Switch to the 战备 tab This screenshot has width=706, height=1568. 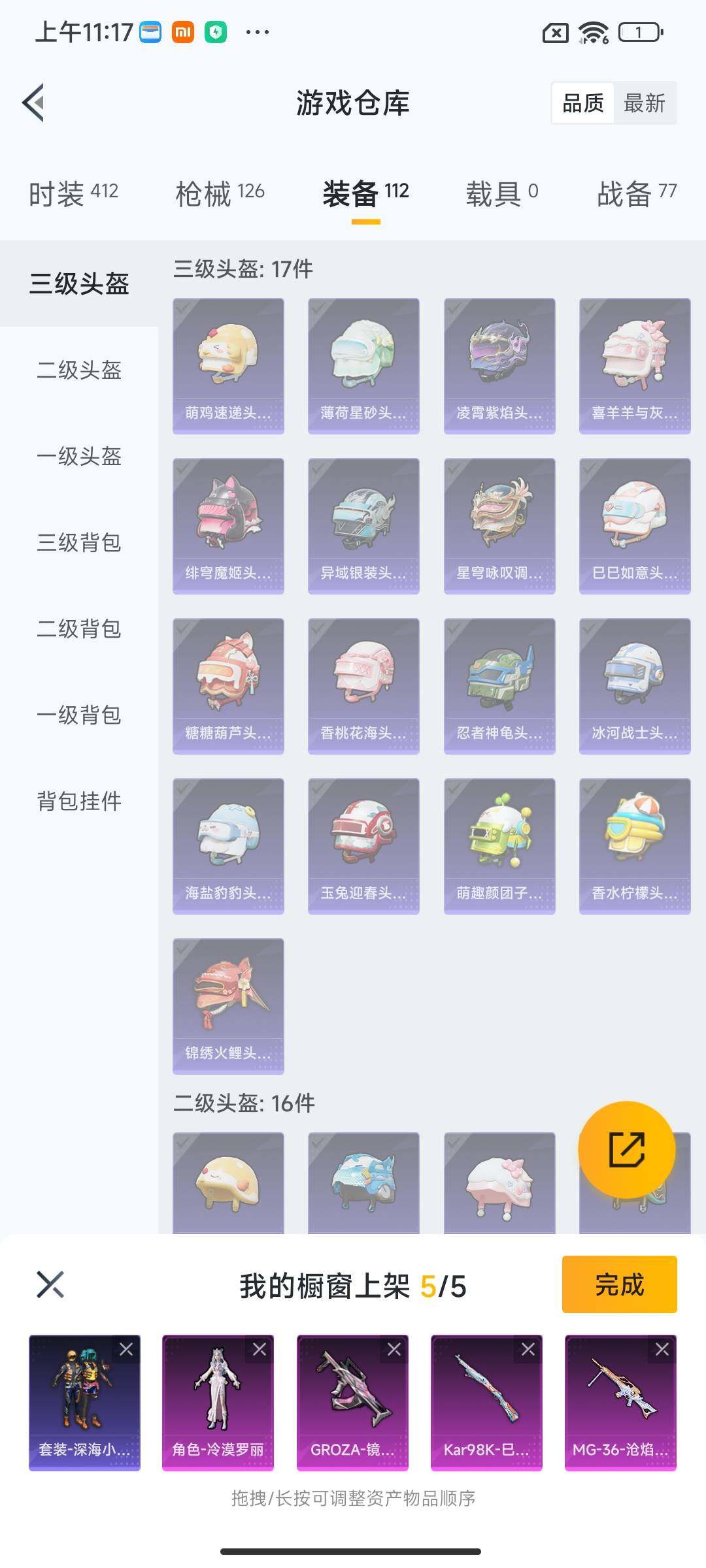(636, 194)
